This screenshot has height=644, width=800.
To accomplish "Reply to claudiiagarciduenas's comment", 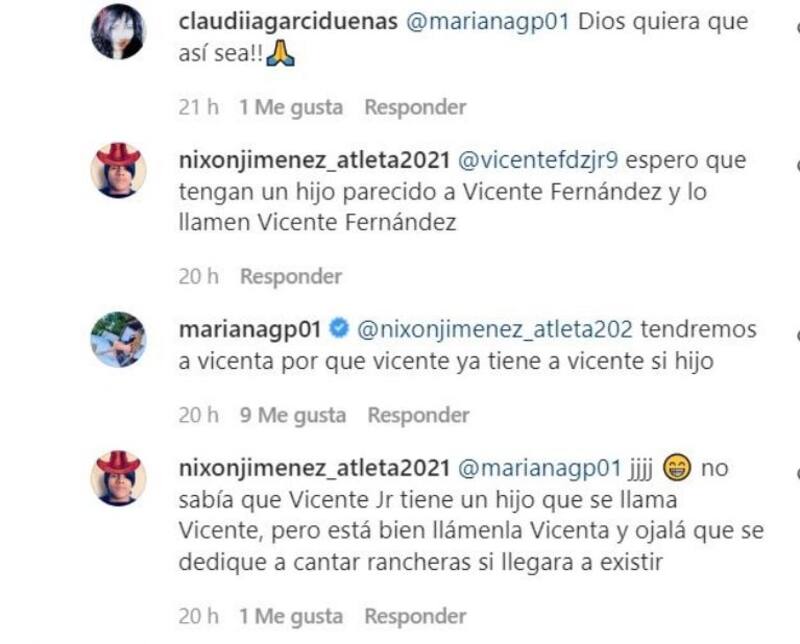I will point(415,107).
